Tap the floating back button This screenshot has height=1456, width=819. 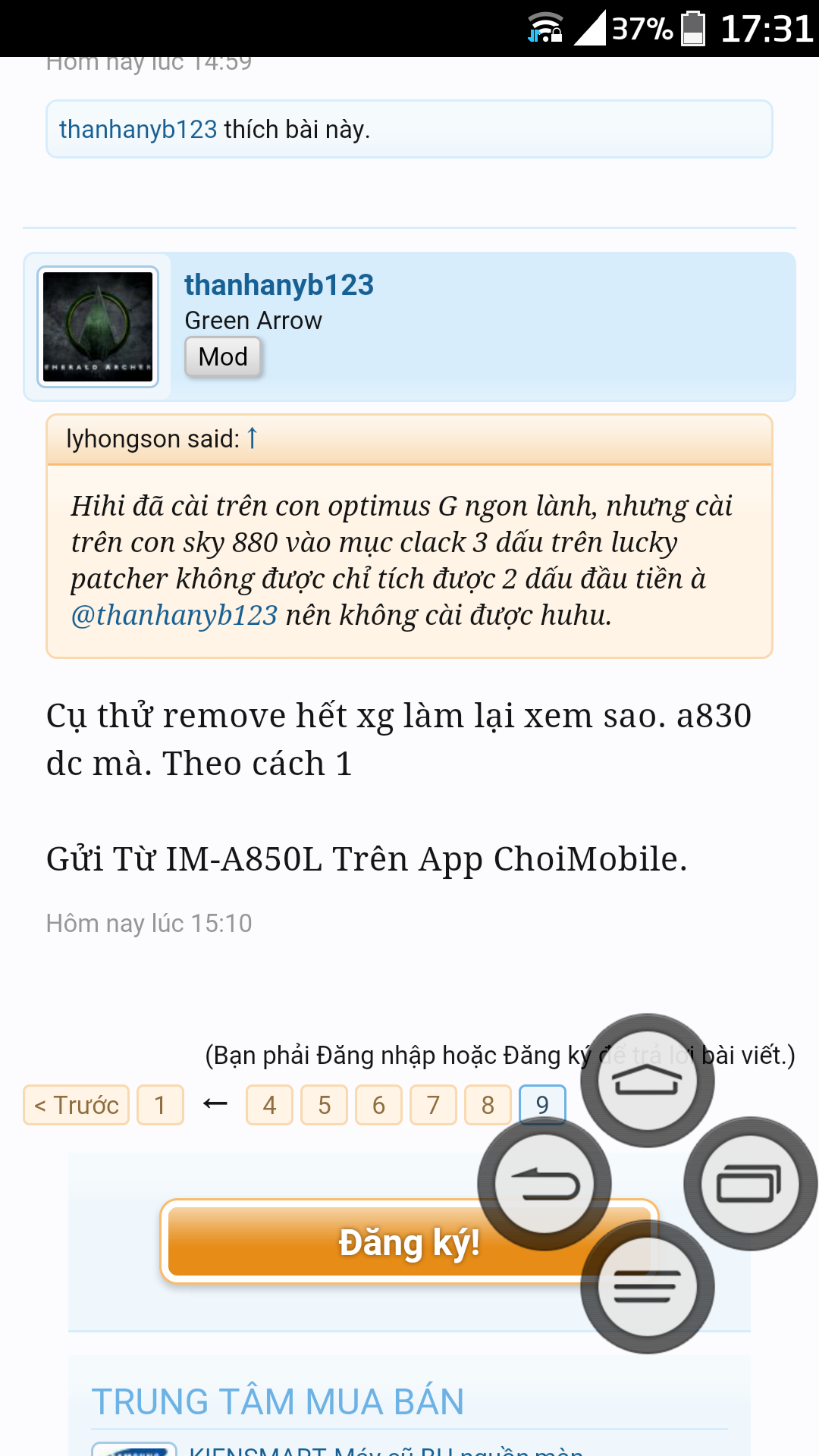[x=544, y=1184]
